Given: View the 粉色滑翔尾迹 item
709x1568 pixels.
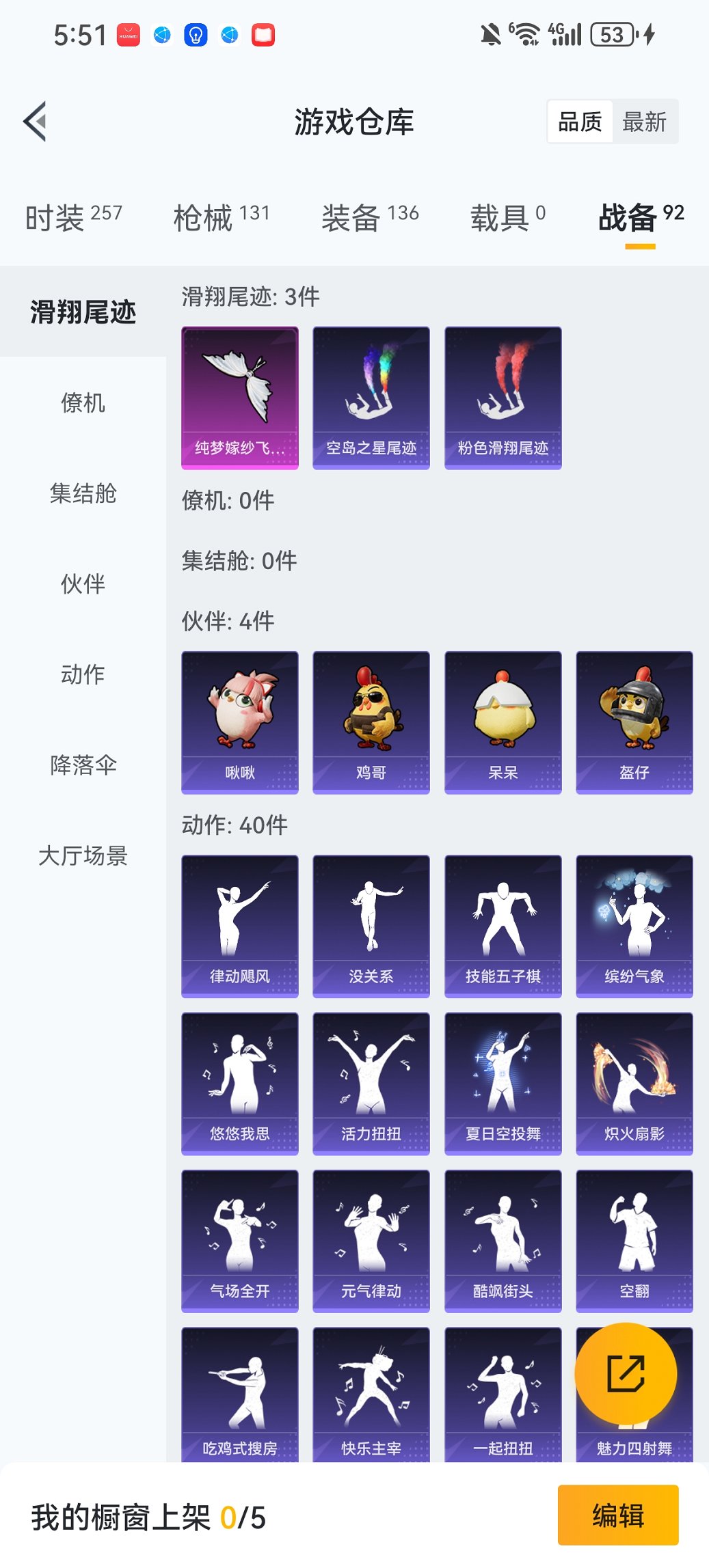Looking at the screenshot, I should (x=503, y=398).
